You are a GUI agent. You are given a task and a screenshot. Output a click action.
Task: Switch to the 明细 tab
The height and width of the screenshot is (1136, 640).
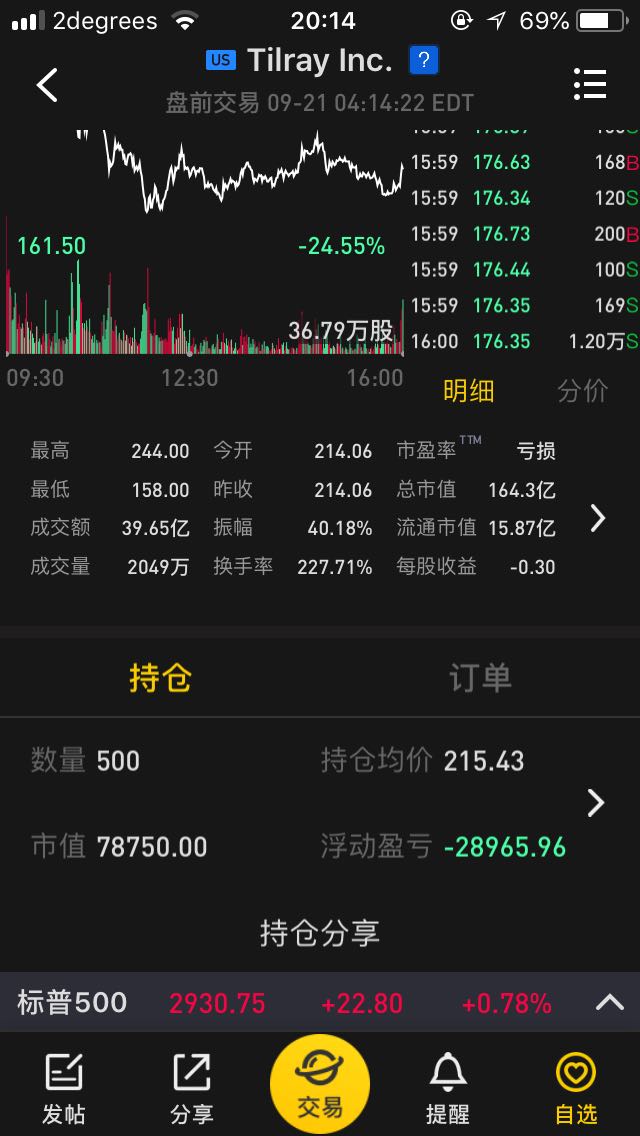(469, 391)
